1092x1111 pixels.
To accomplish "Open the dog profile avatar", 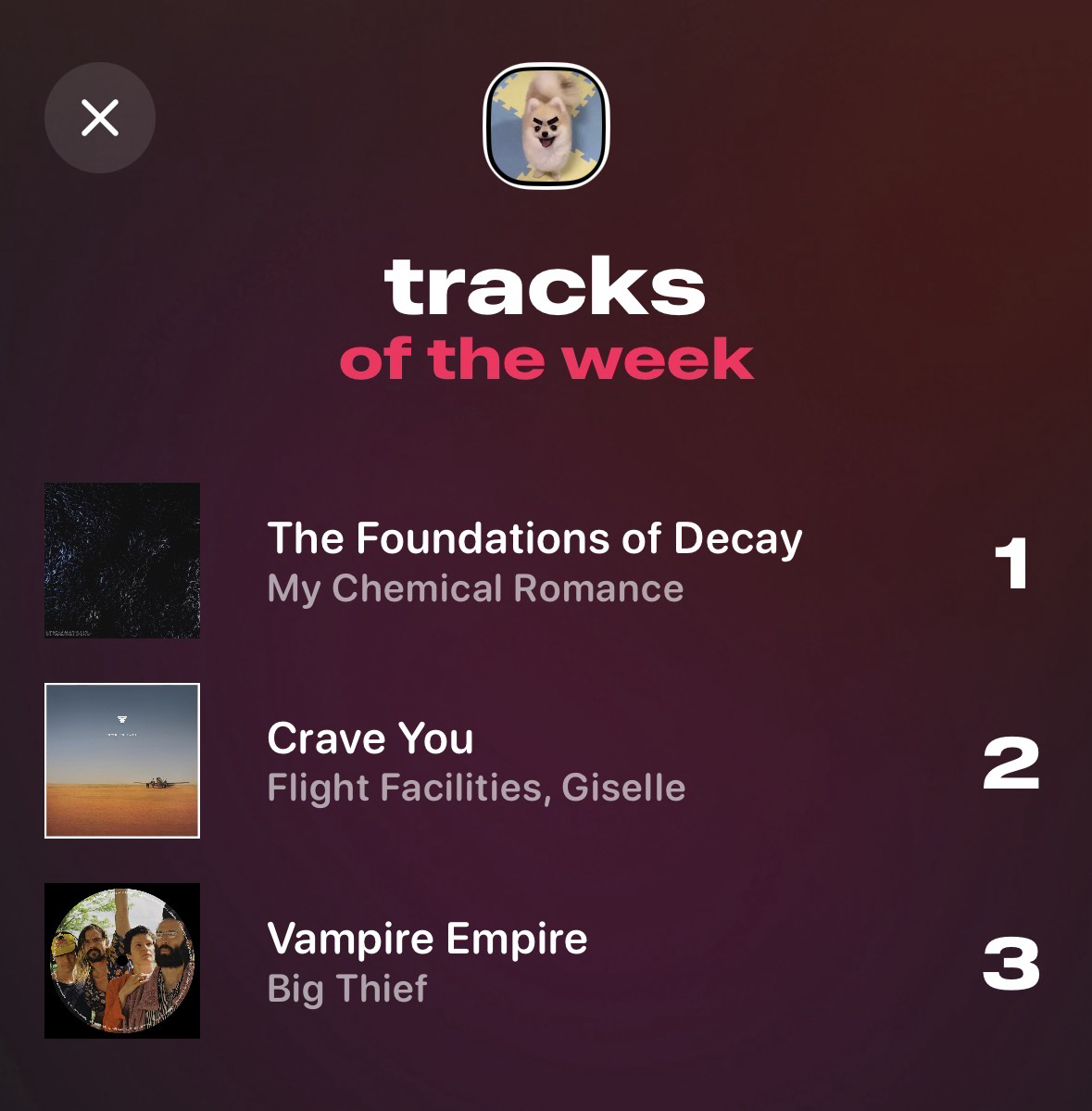I will coord(546,126).
